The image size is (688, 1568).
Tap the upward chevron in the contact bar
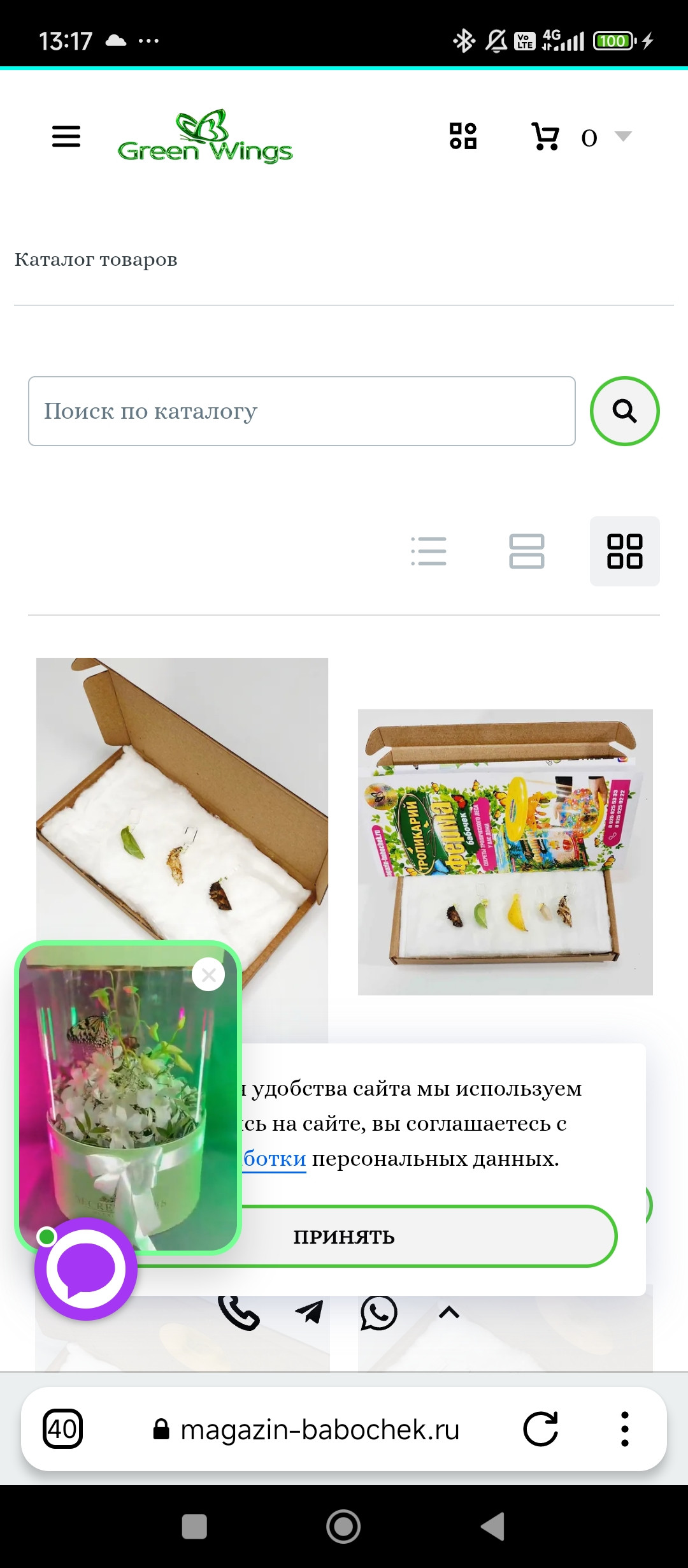click(x=449, y=1312)
